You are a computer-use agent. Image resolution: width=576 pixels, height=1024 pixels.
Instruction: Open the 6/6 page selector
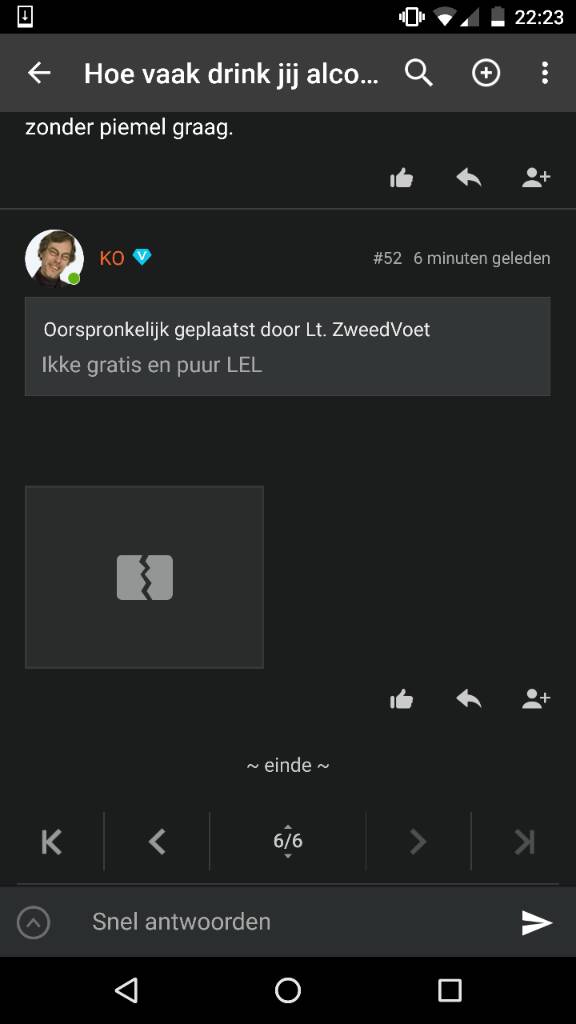tap(287, 841)
